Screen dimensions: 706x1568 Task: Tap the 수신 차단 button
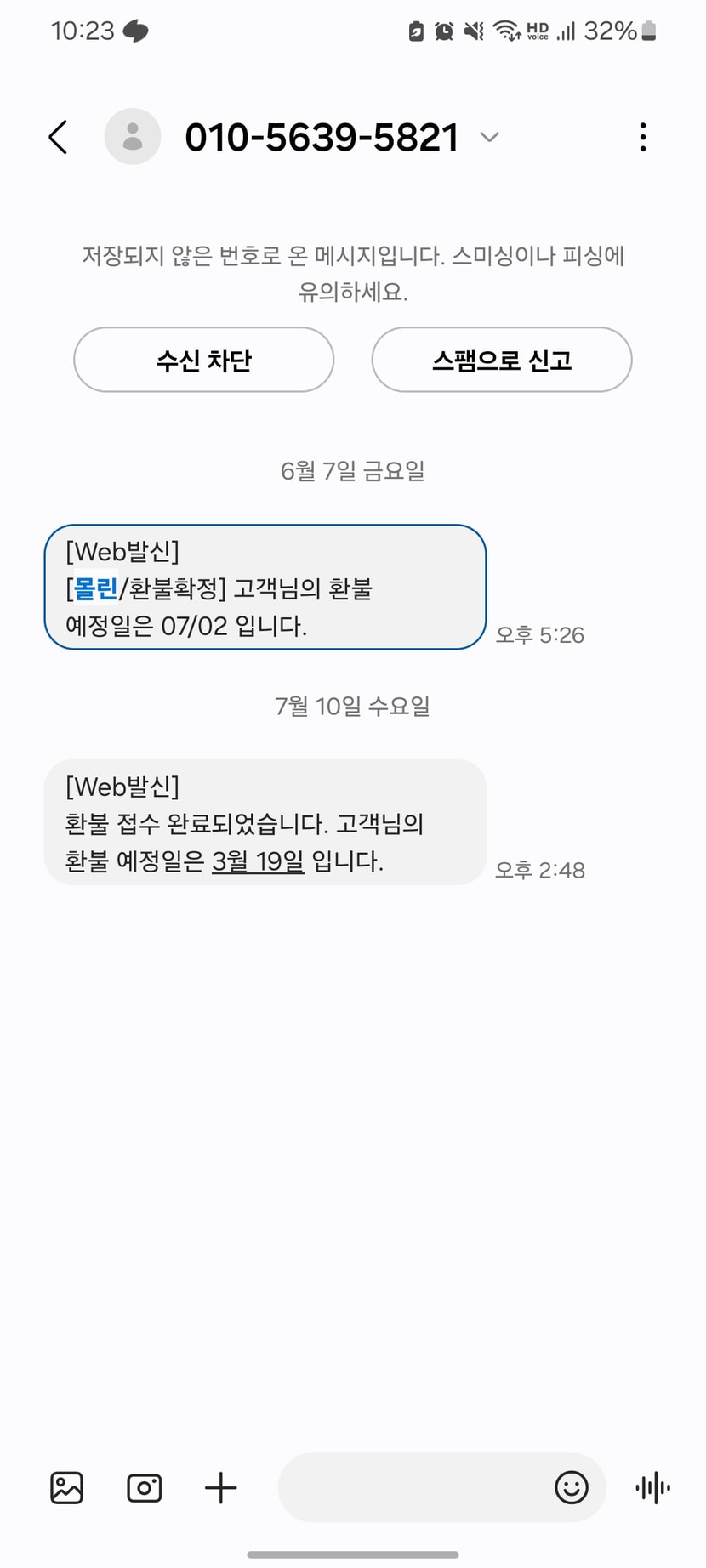pos(203,360)
